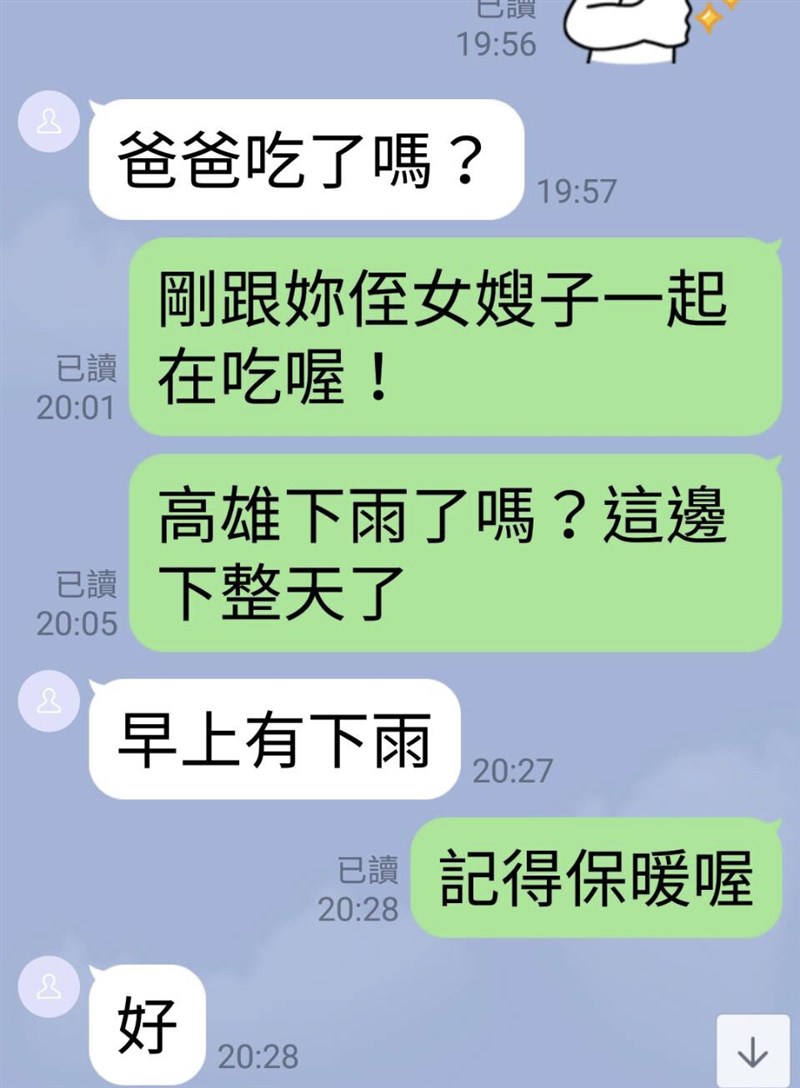Jump to latest message with down arrow

tap(752, 1051)
